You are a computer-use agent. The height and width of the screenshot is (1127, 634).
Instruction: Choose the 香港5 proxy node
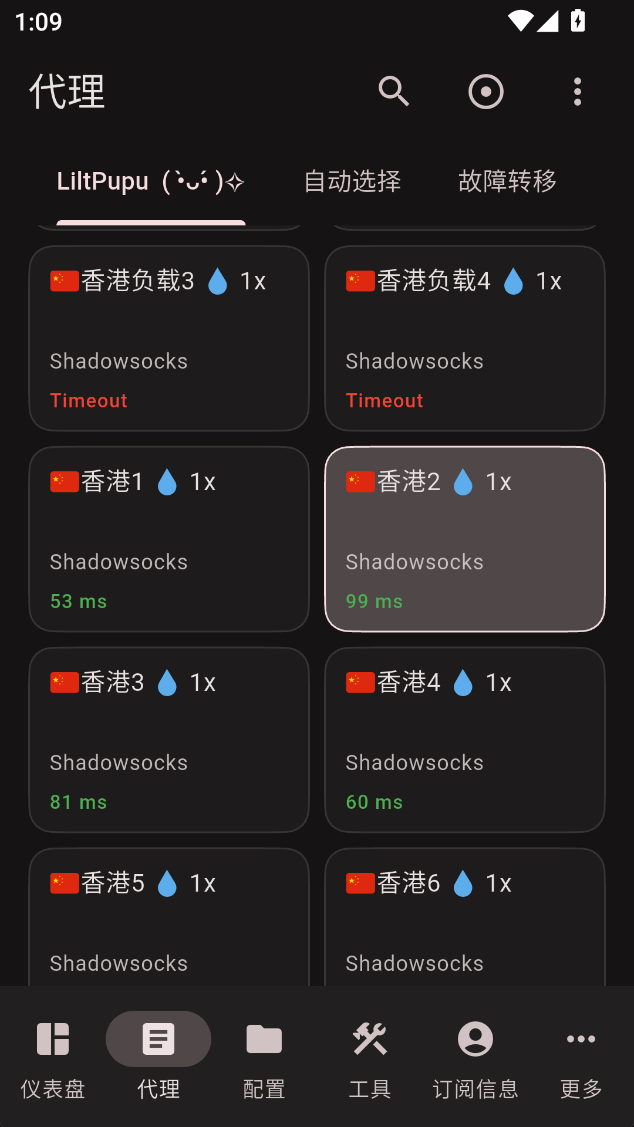pos(169,920)
